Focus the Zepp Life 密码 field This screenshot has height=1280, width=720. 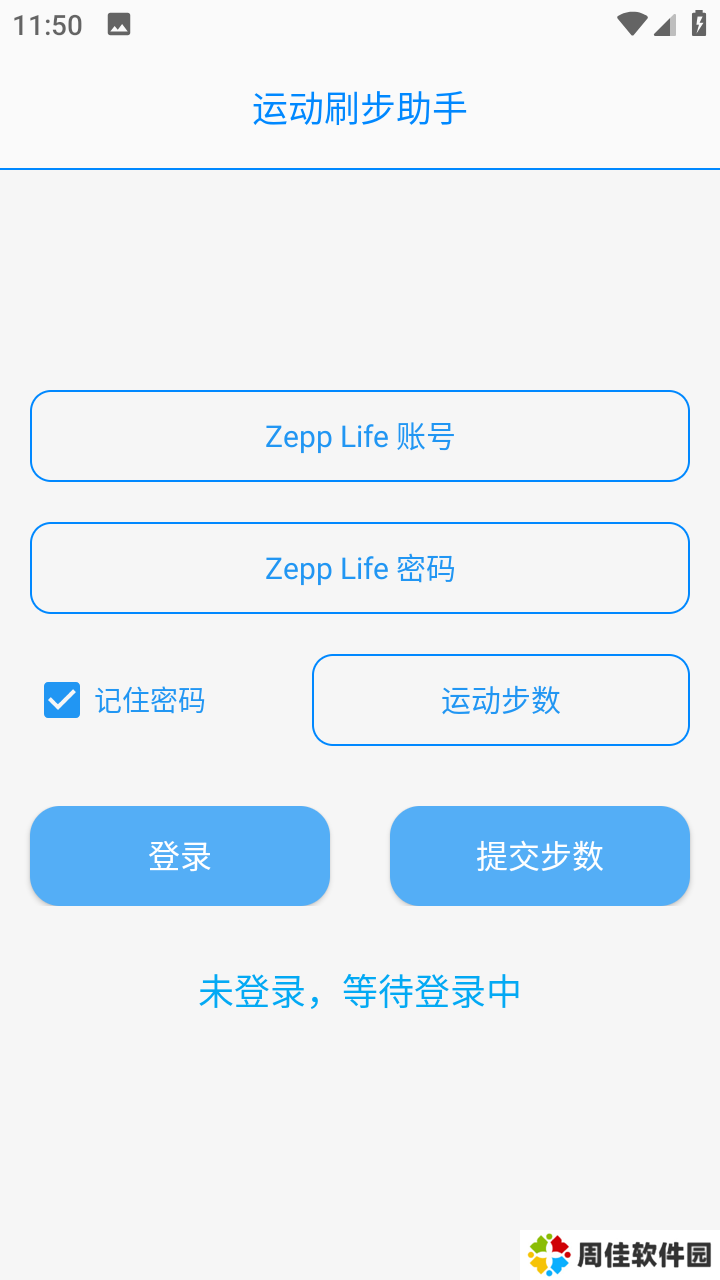pyautogui.click(x=360, y=568)
